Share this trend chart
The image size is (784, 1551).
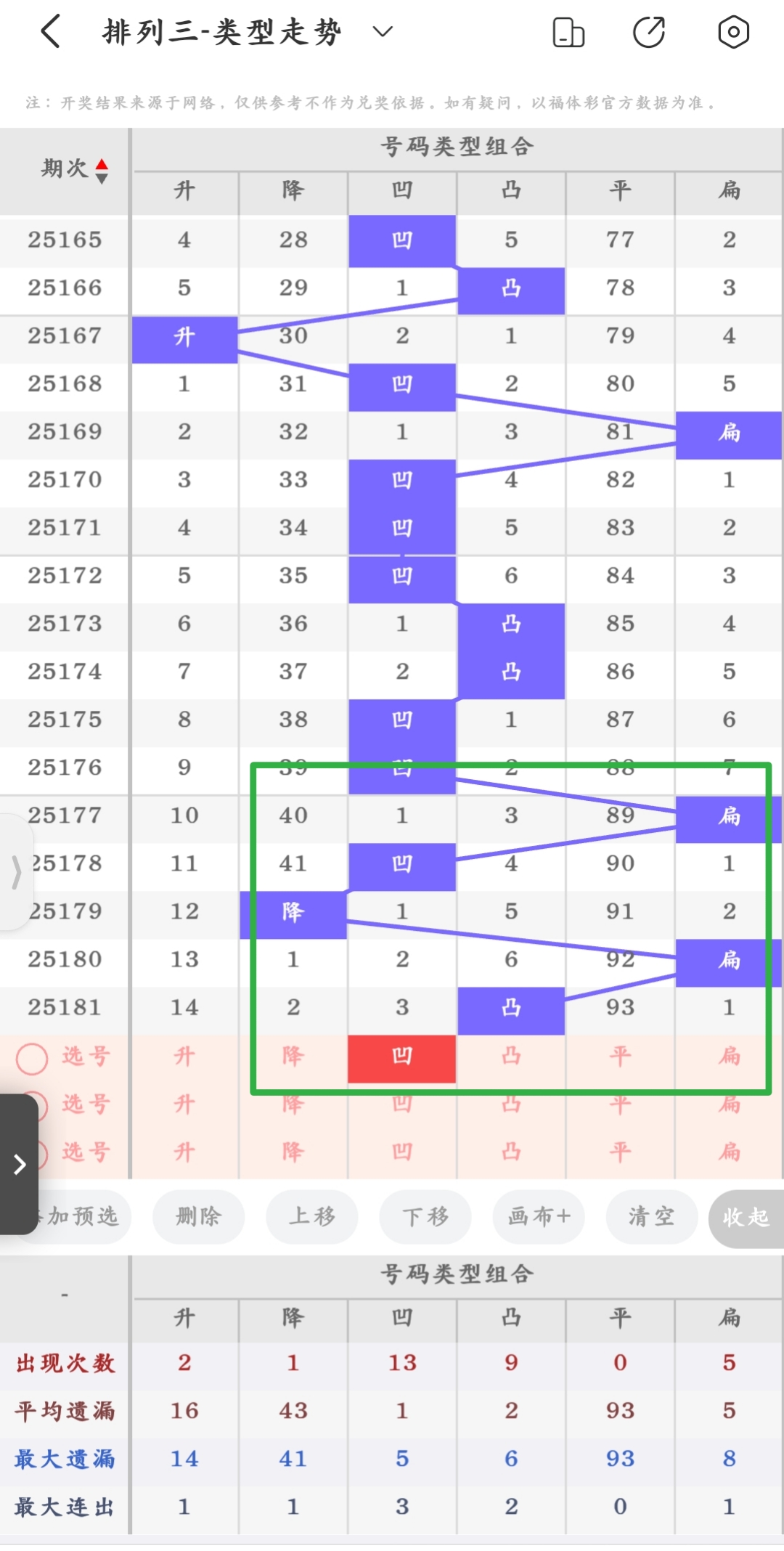coord(649,33)
